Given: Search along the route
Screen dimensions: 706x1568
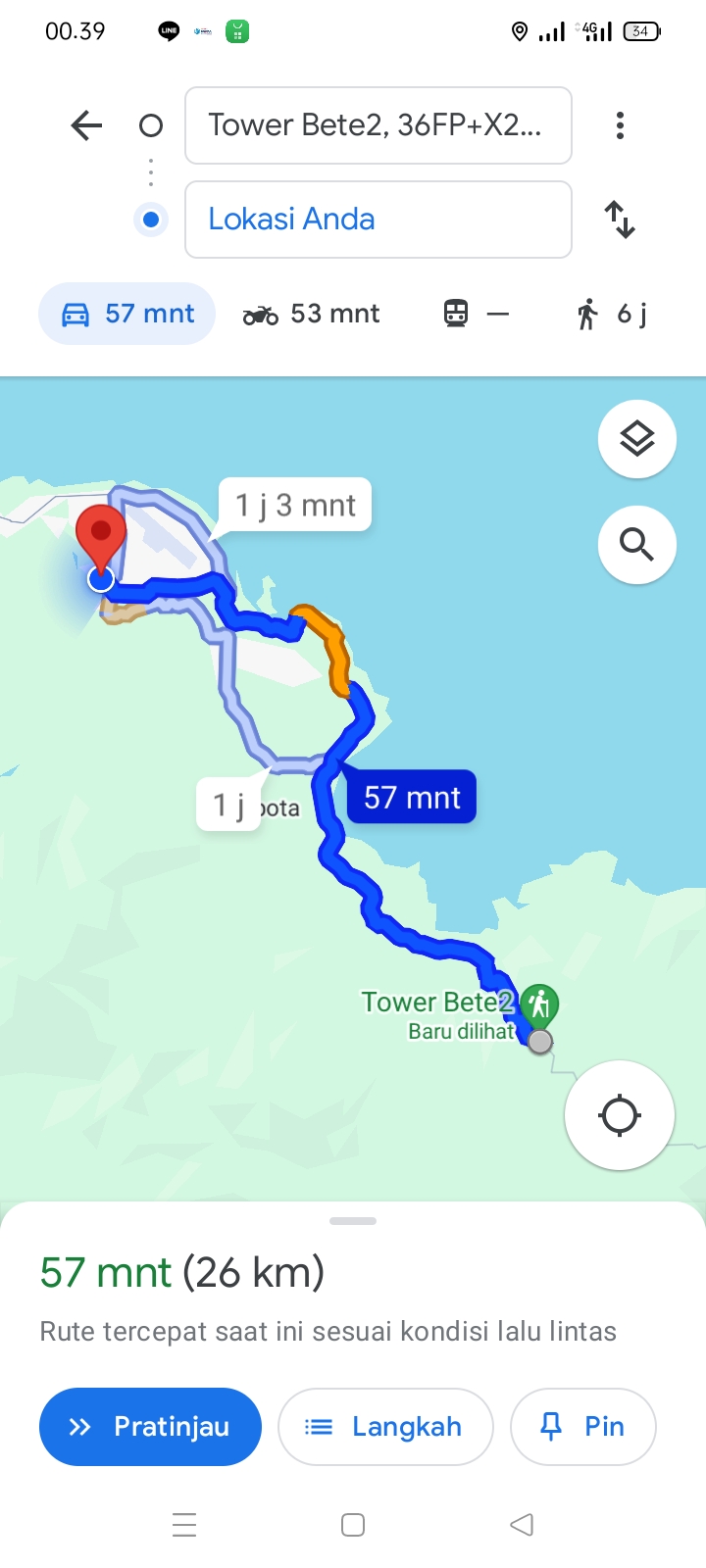Looking at the screenshot, I should [x=637, y=545].
